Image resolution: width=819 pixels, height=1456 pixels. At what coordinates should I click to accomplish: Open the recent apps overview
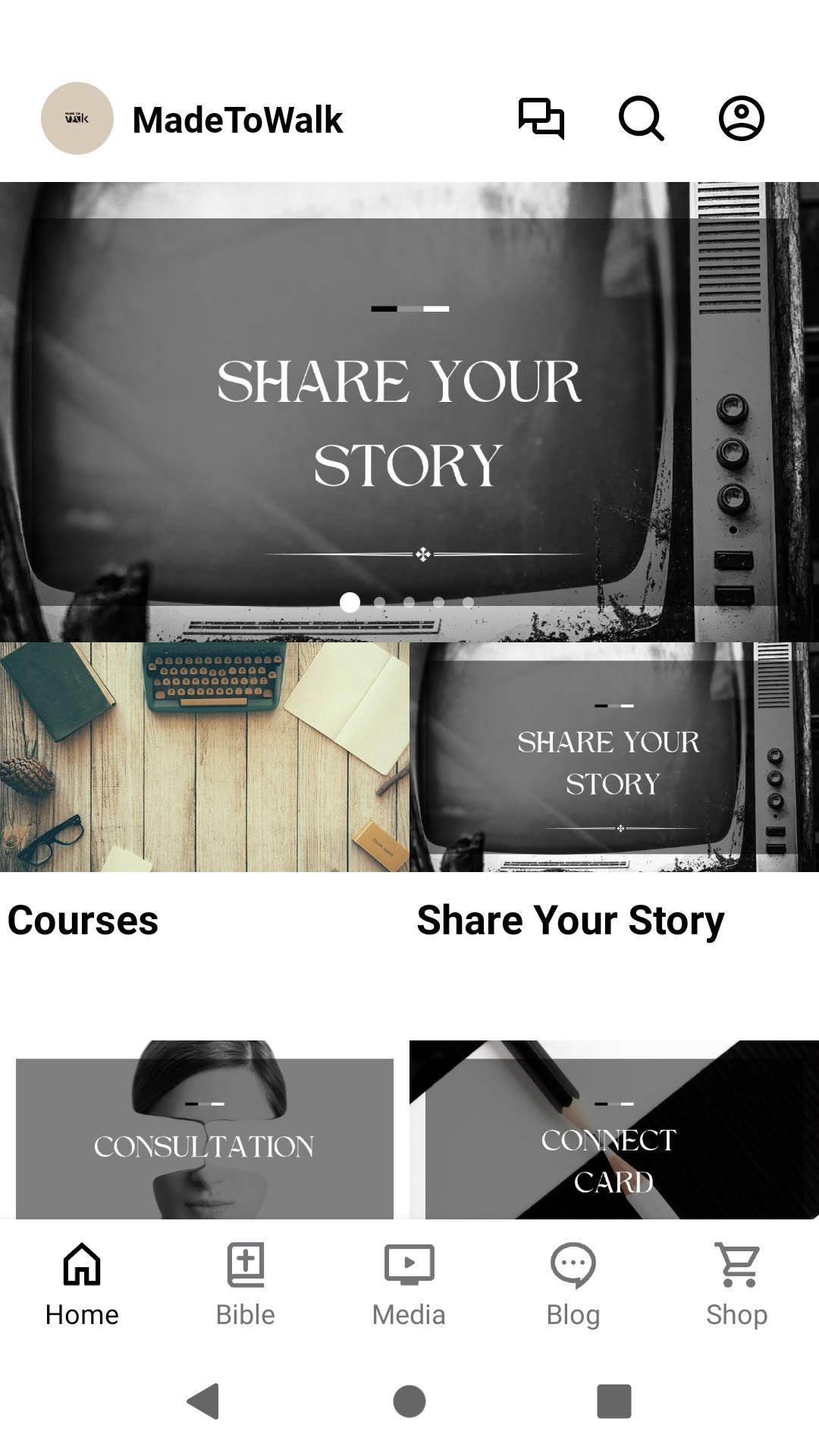coord(613,1401)
